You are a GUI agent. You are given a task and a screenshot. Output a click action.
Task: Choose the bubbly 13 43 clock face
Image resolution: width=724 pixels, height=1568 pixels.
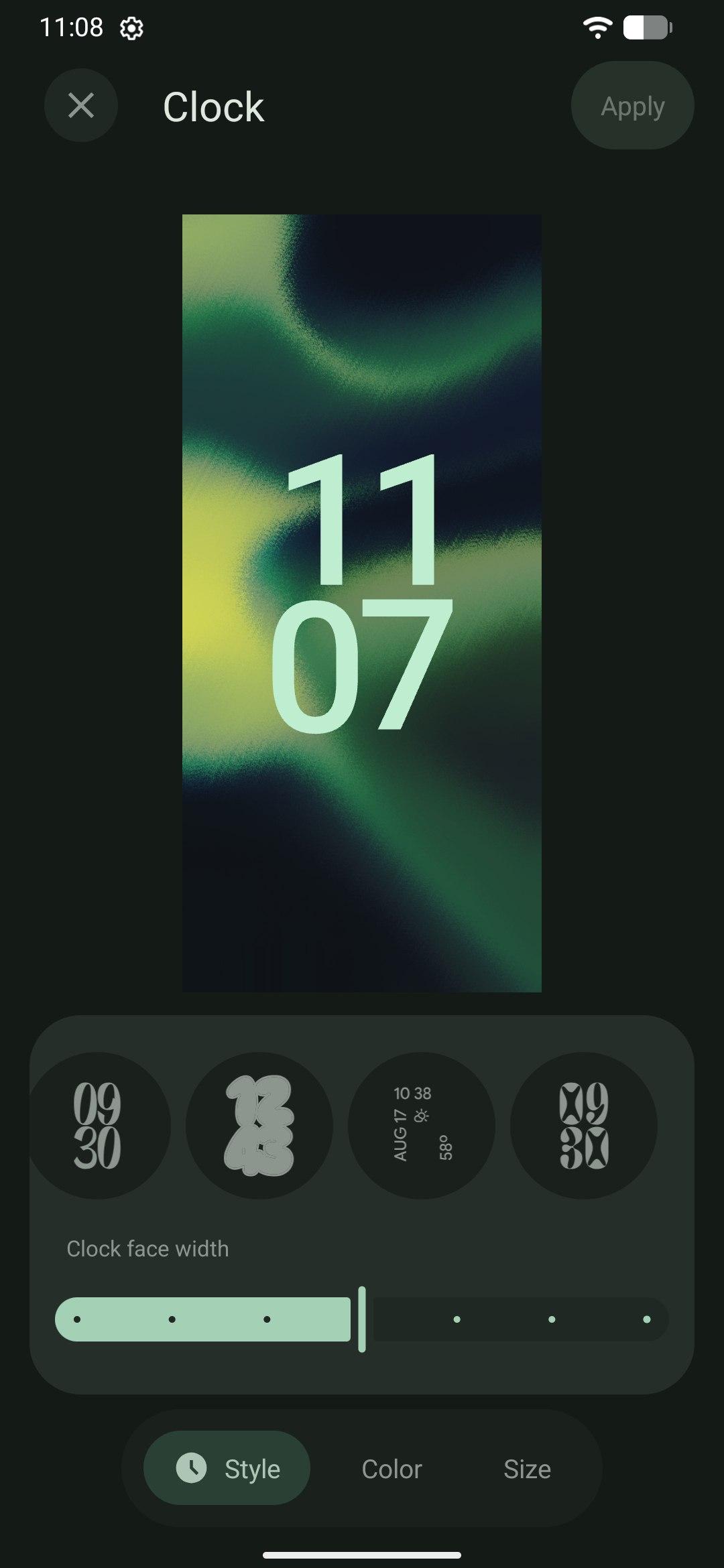coord(259,1125)
